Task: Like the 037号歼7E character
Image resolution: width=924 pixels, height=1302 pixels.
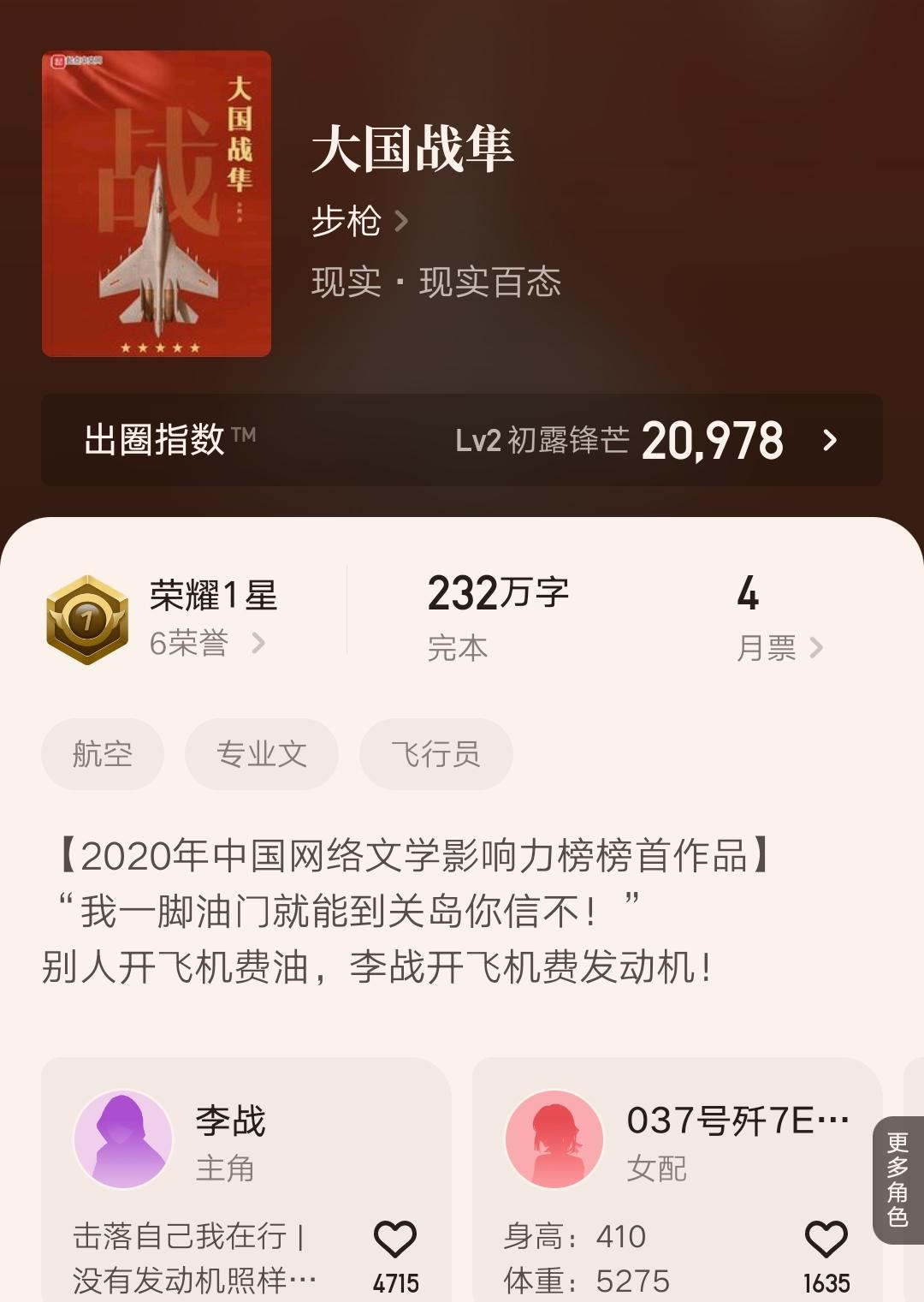Action: click(826, 1240)
